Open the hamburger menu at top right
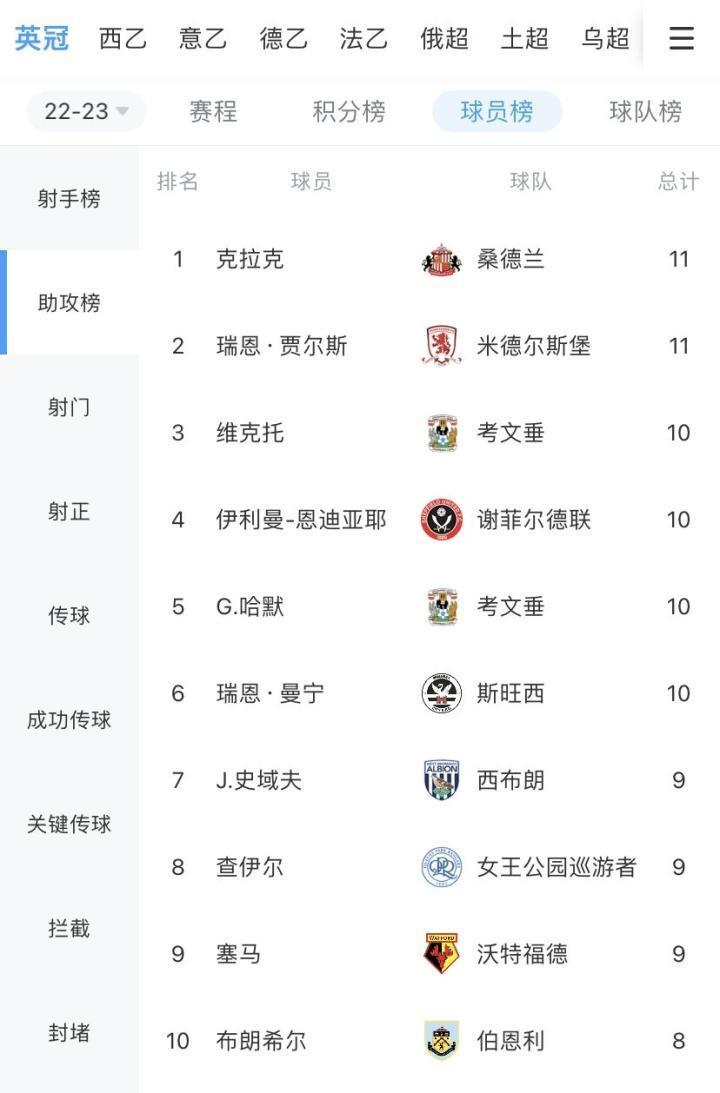Viewport: 720px width, 1093px height. (681, 38)
